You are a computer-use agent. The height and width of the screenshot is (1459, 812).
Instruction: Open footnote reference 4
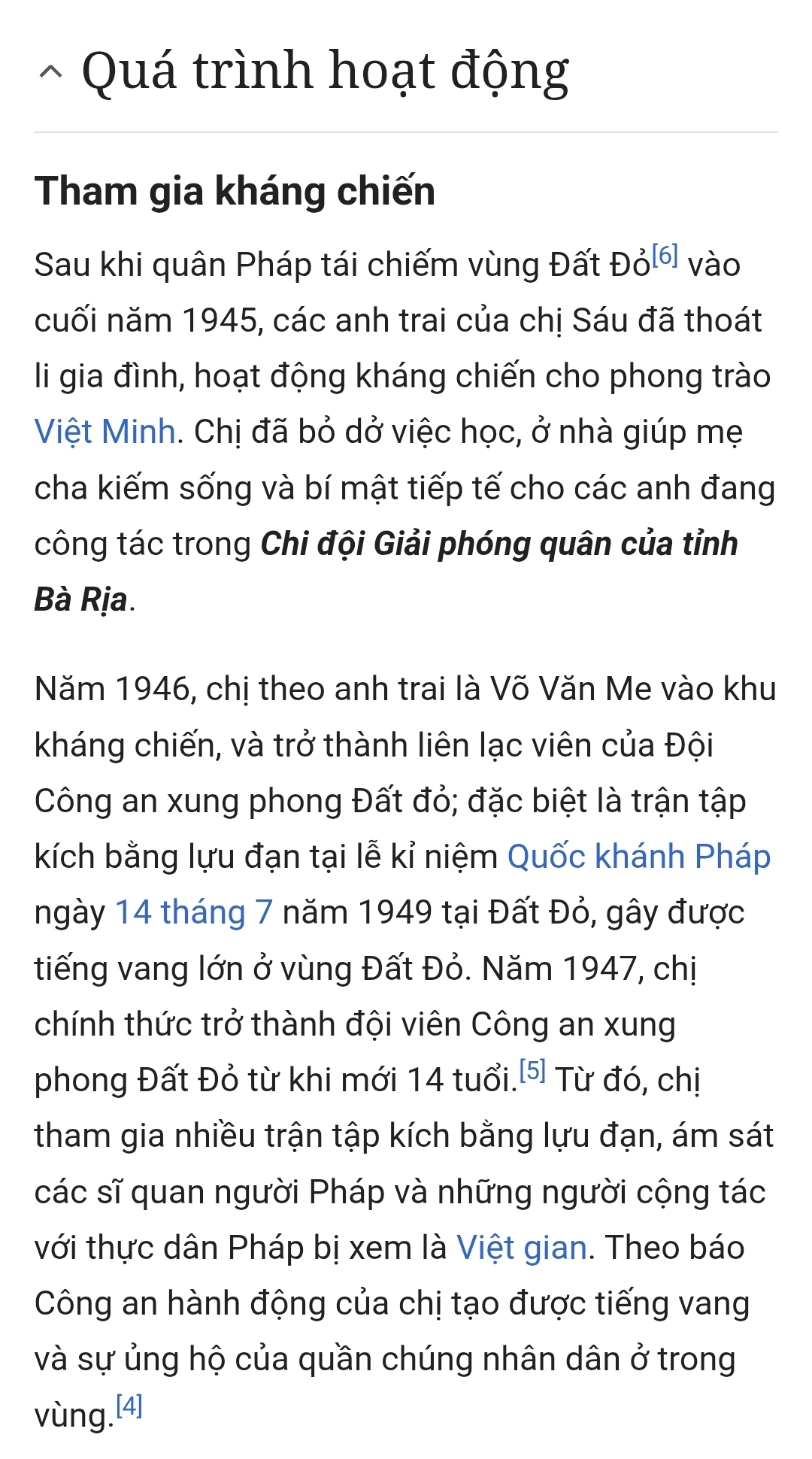click(129, 1406)
